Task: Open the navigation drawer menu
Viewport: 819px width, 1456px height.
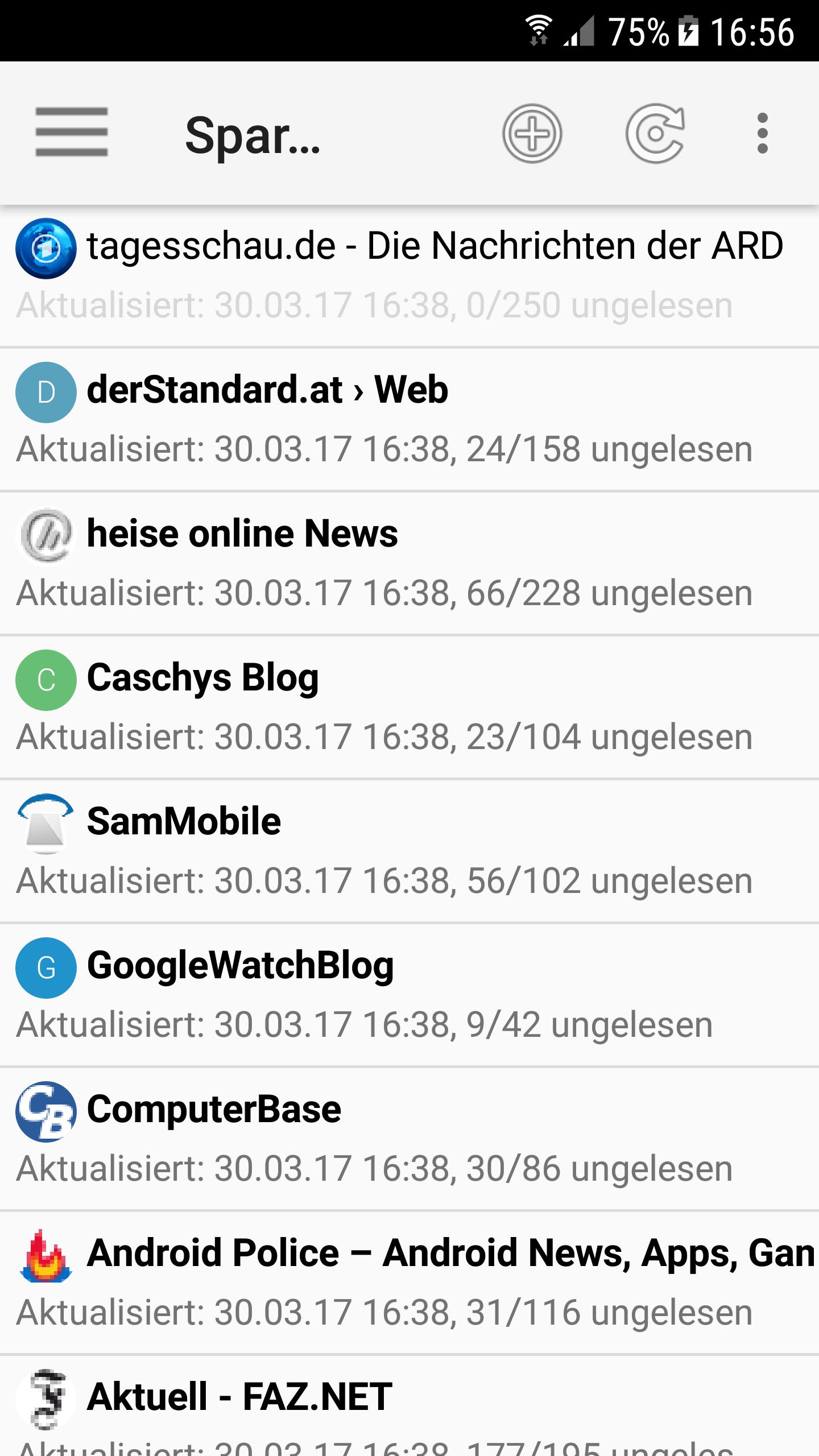Action: (x=72, y=133)
